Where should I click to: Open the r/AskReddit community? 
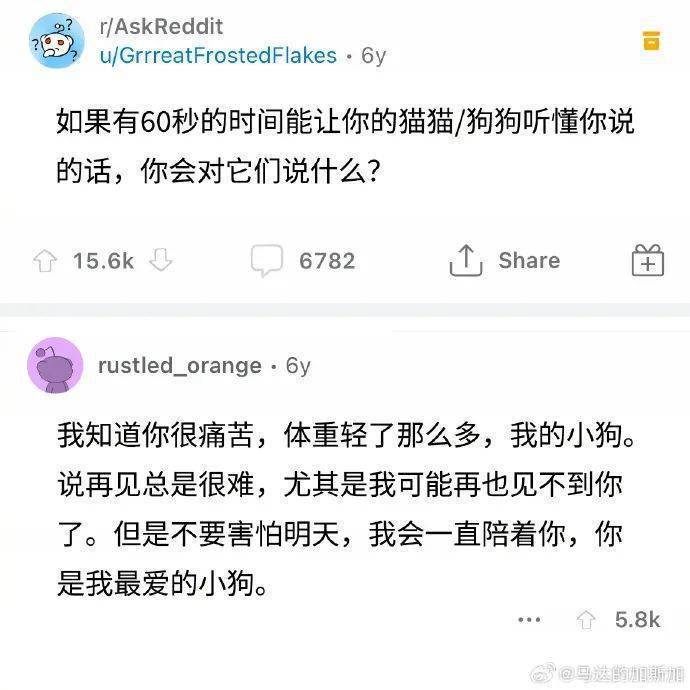[x=160, y=26]
